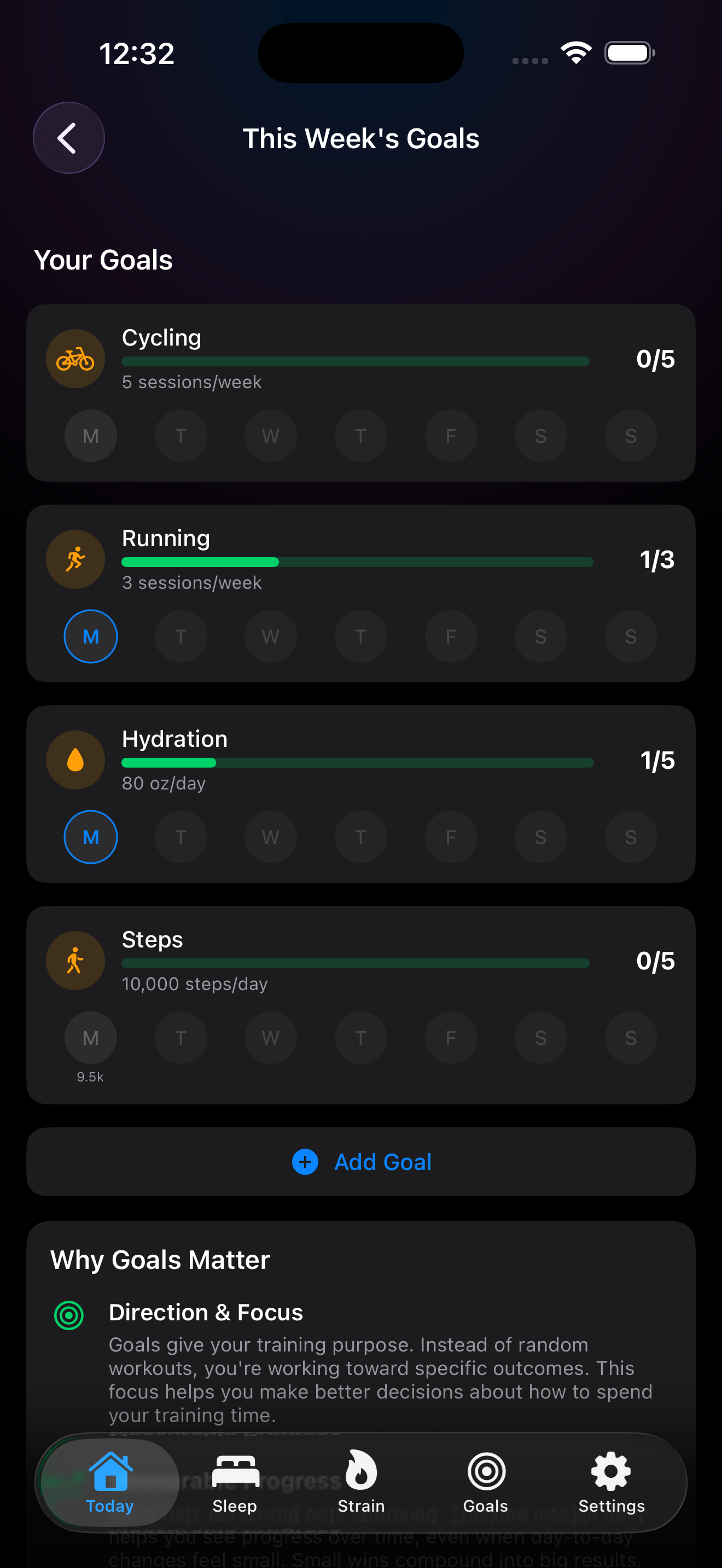722x1568 pixels.
Task: Click the cycling bicycle icon
Action: pos(75,359)
